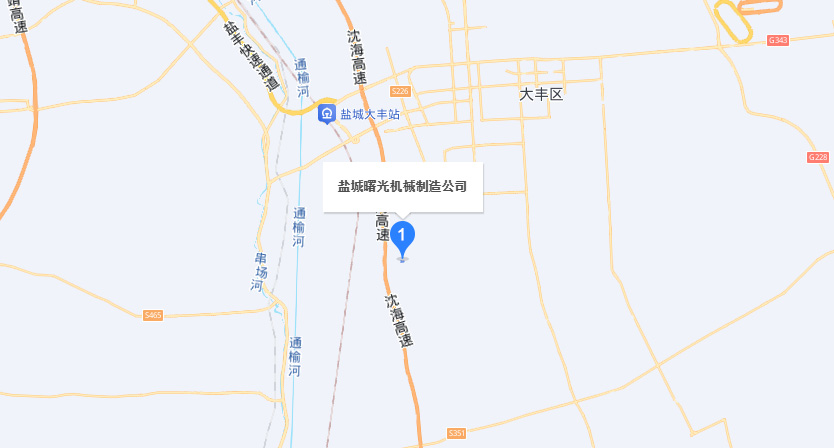Open the 盐城曙光机械制造公司 info label
Screen dimensions: 834x448
point(402,186)
